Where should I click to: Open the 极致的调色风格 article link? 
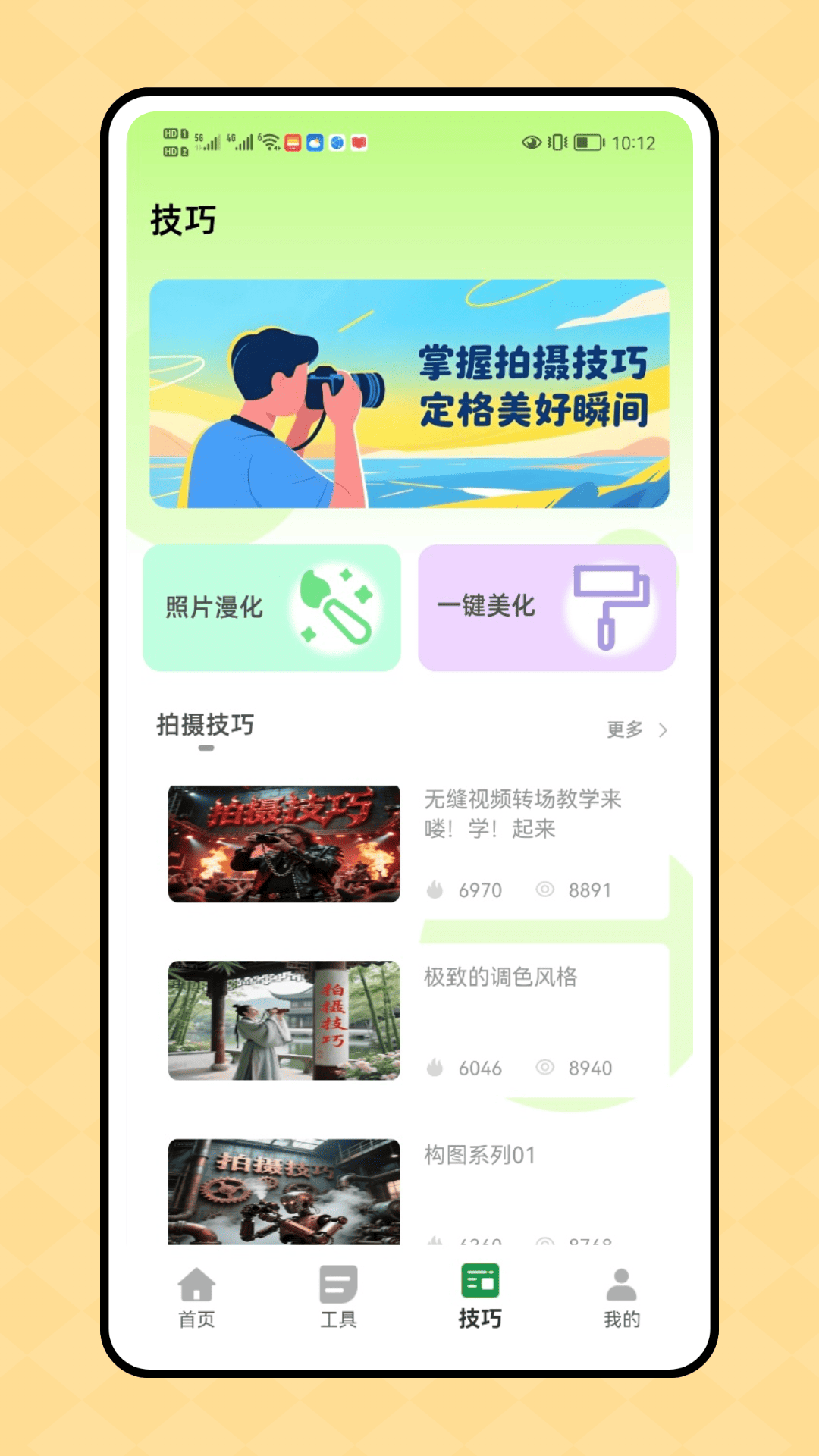[x=500, y=978]
